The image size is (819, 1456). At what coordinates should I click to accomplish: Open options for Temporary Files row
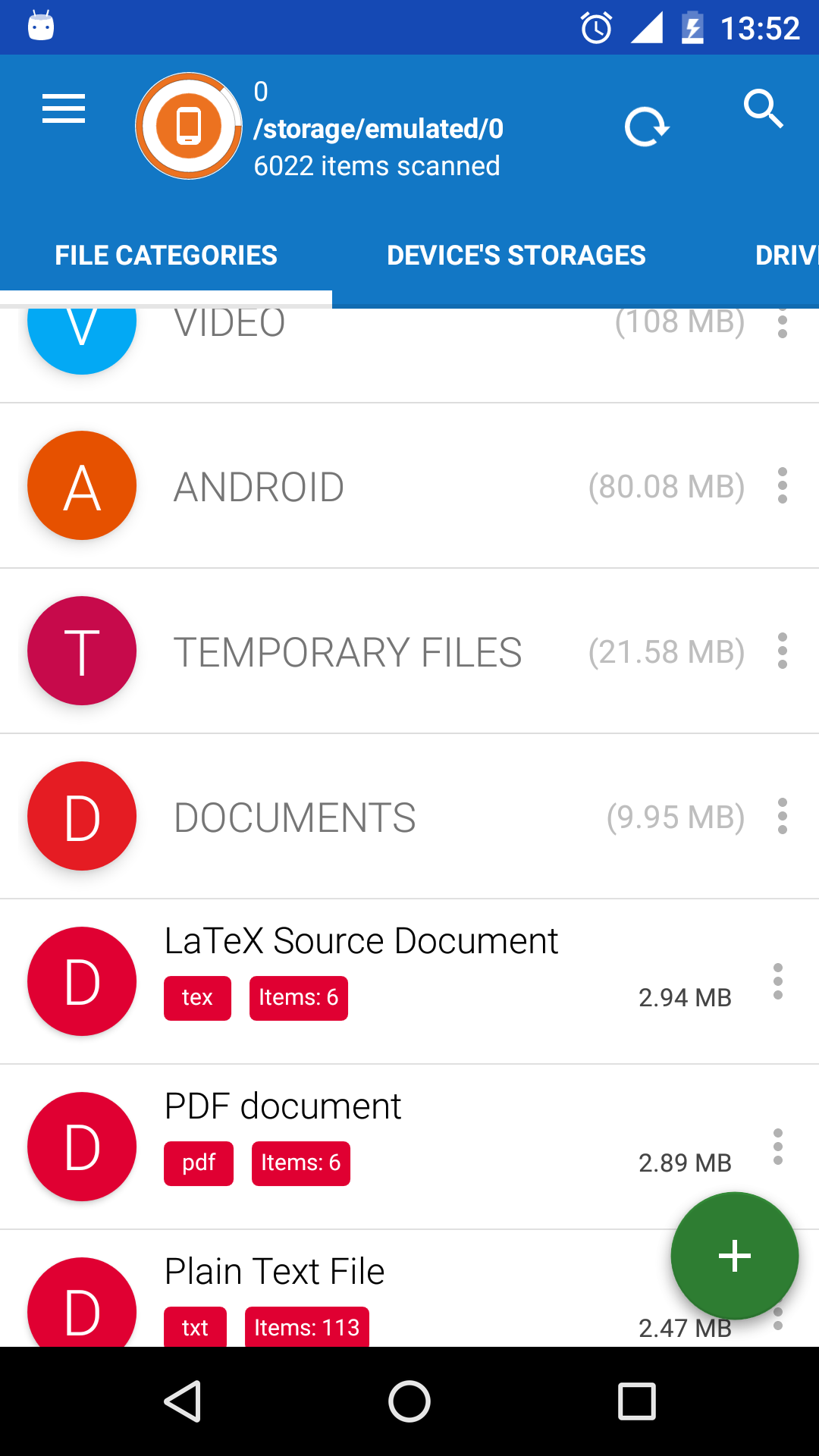coord(782,651)
